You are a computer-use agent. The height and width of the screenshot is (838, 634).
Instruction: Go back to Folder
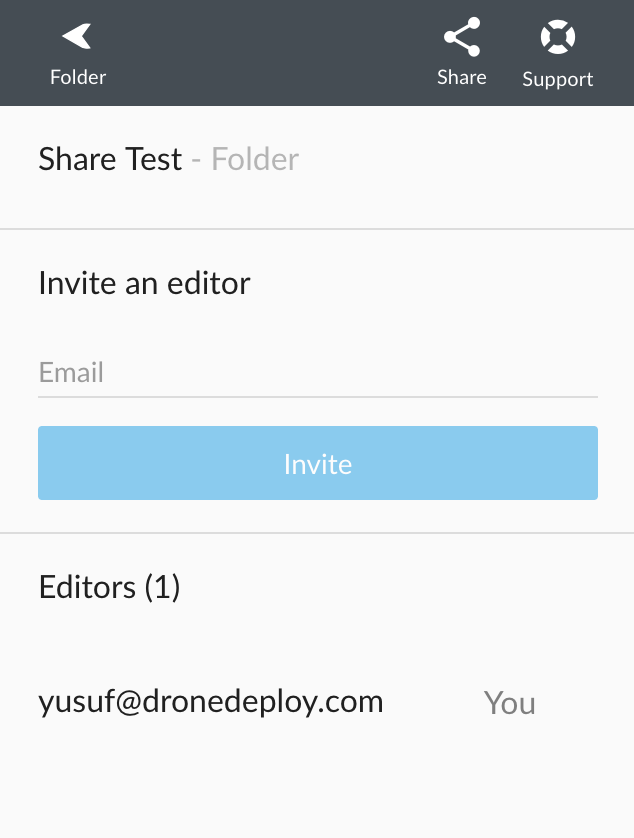pyautogui.click(x=77, y=54)
